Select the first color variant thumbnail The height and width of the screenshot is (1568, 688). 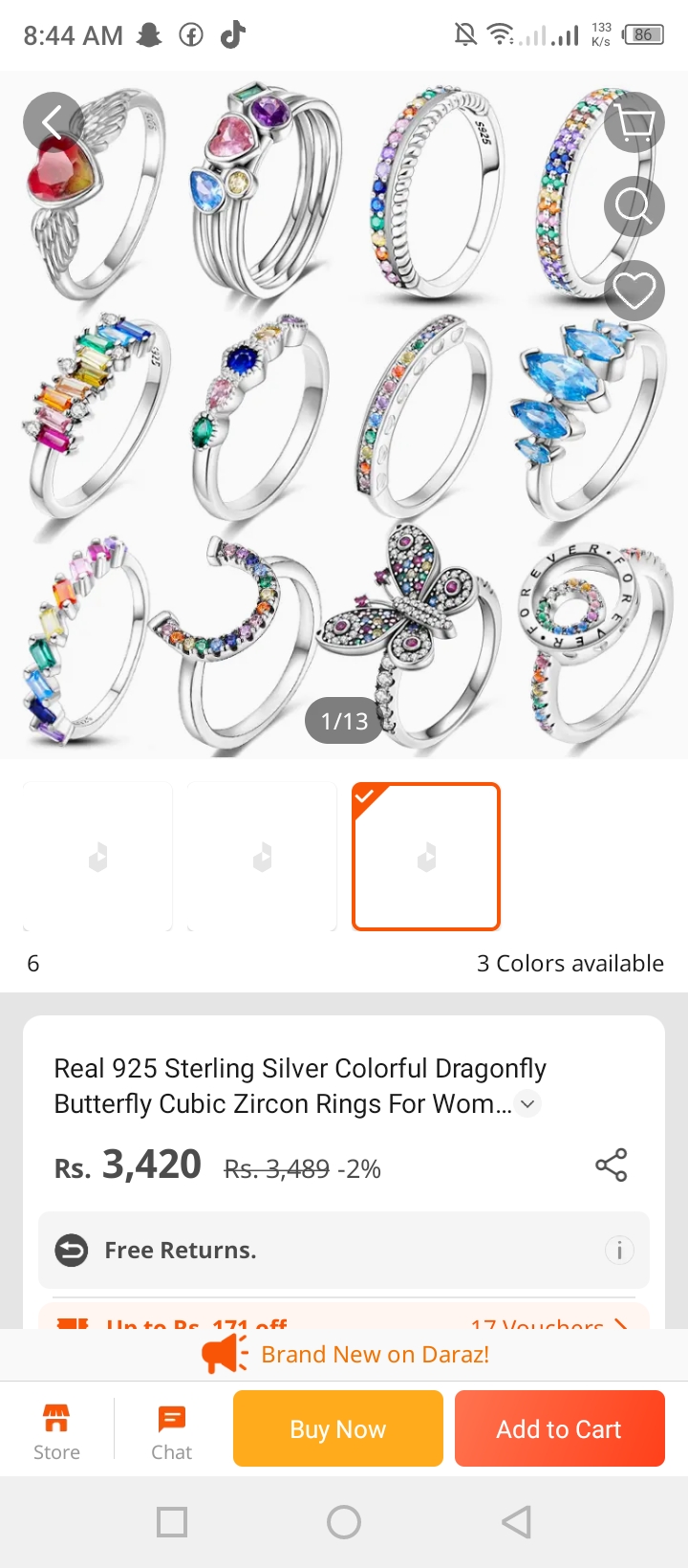click(98, 857)
